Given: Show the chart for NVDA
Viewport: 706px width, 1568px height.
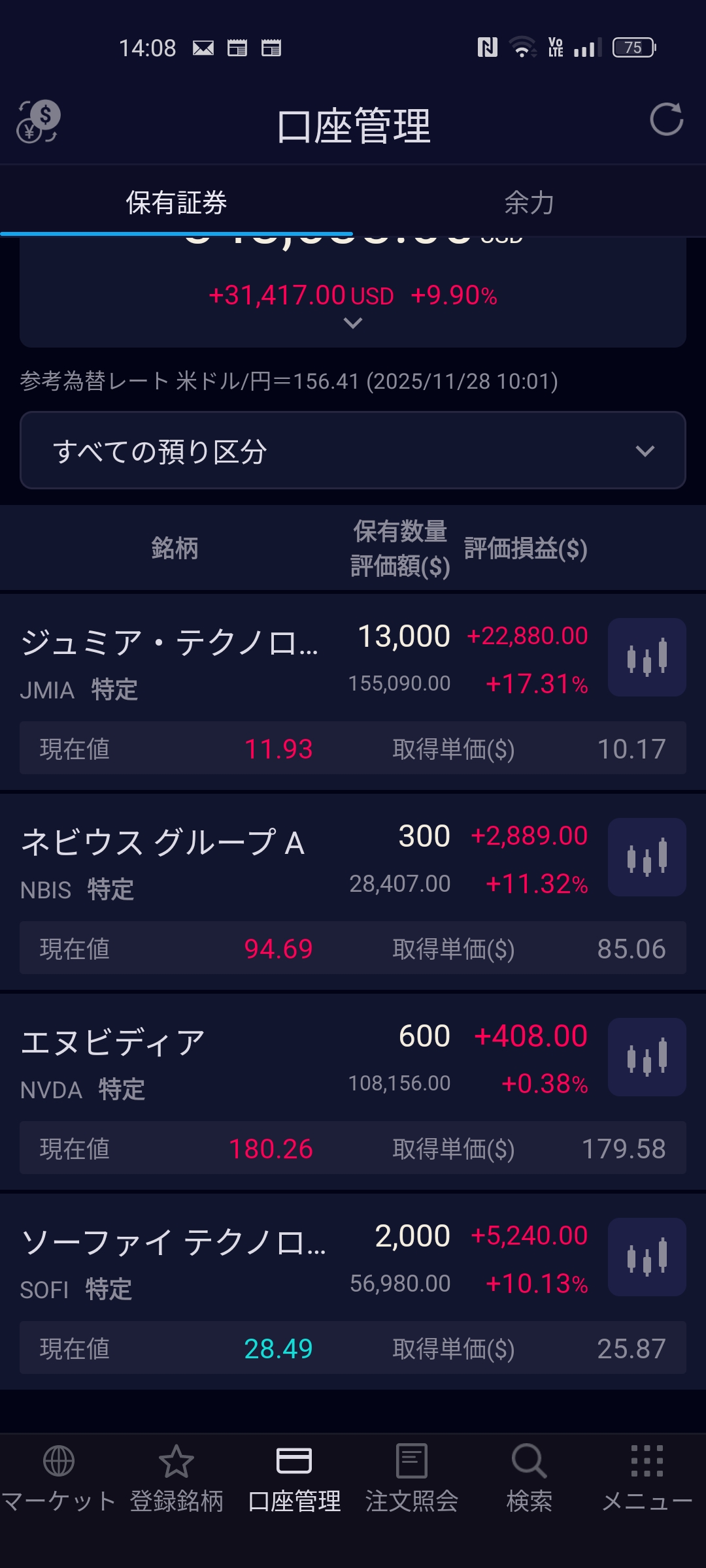Looking at the screenshot, I should (x=647, y=1057).
